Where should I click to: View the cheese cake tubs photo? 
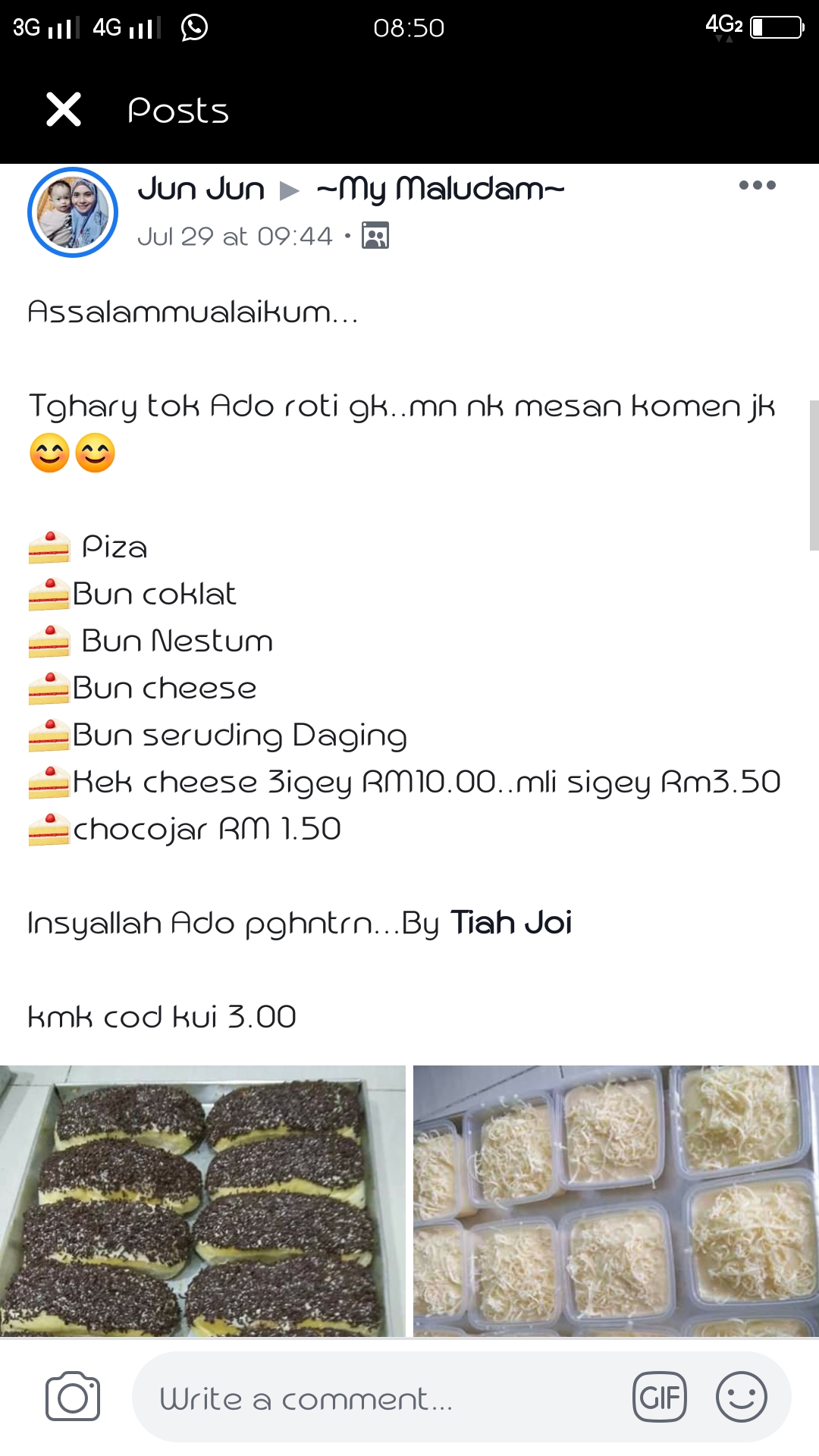[x=616, y=1200]
